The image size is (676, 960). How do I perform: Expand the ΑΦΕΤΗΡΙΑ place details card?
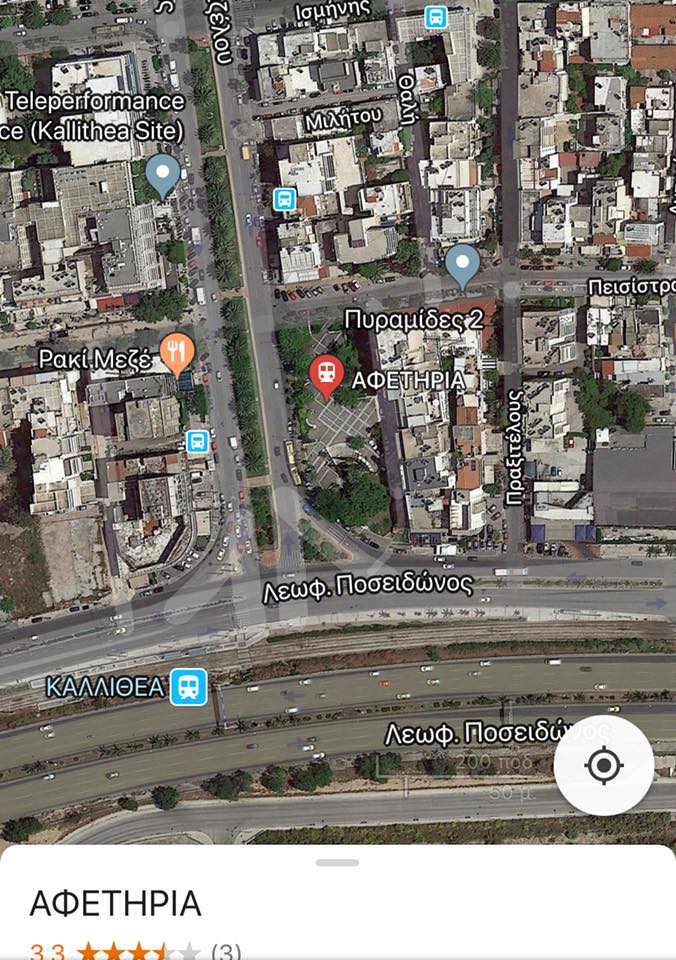(x=338, y=862)
